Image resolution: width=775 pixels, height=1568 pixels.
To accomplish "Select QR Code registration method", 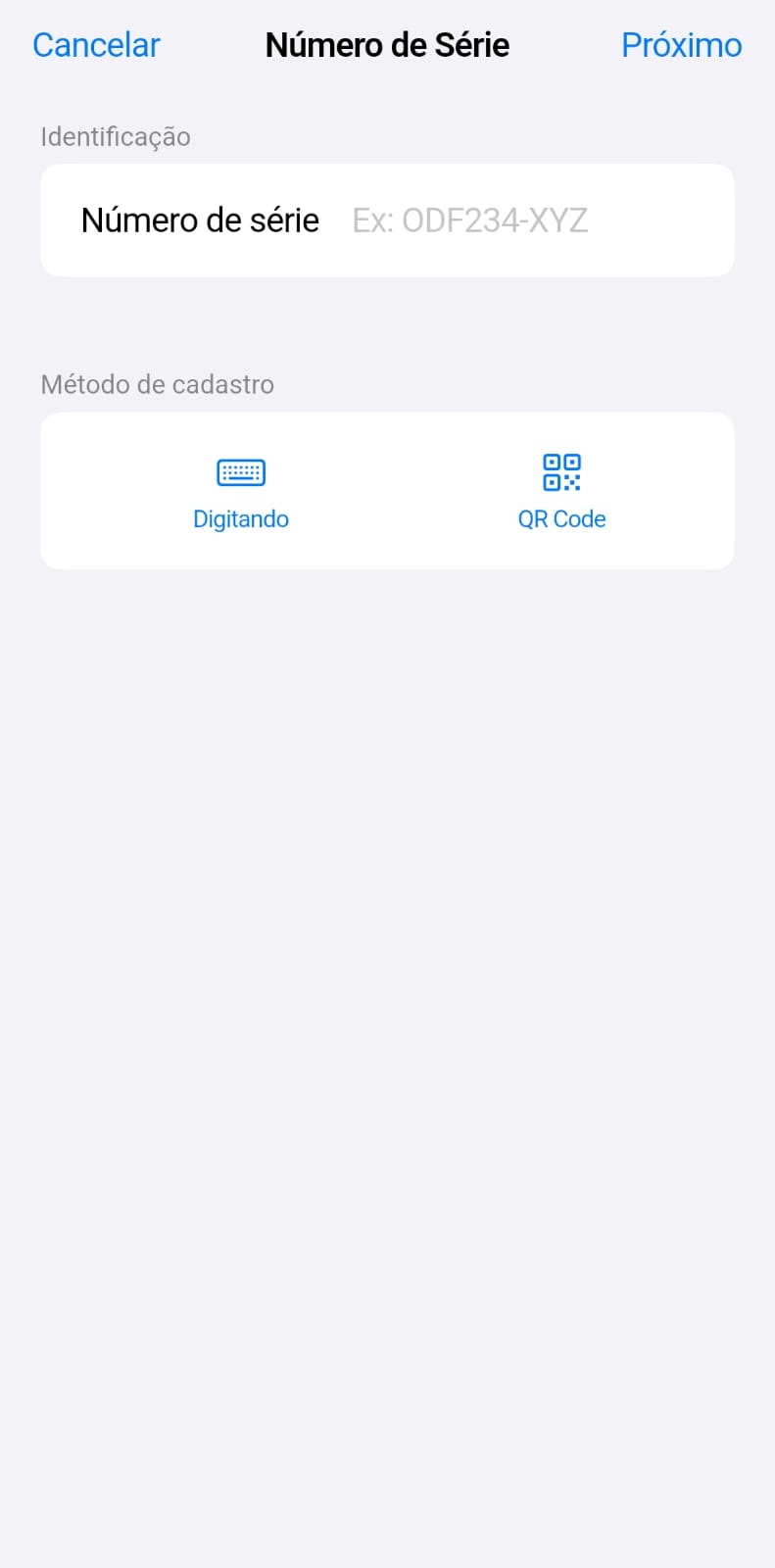I will (x=561, y=491).
